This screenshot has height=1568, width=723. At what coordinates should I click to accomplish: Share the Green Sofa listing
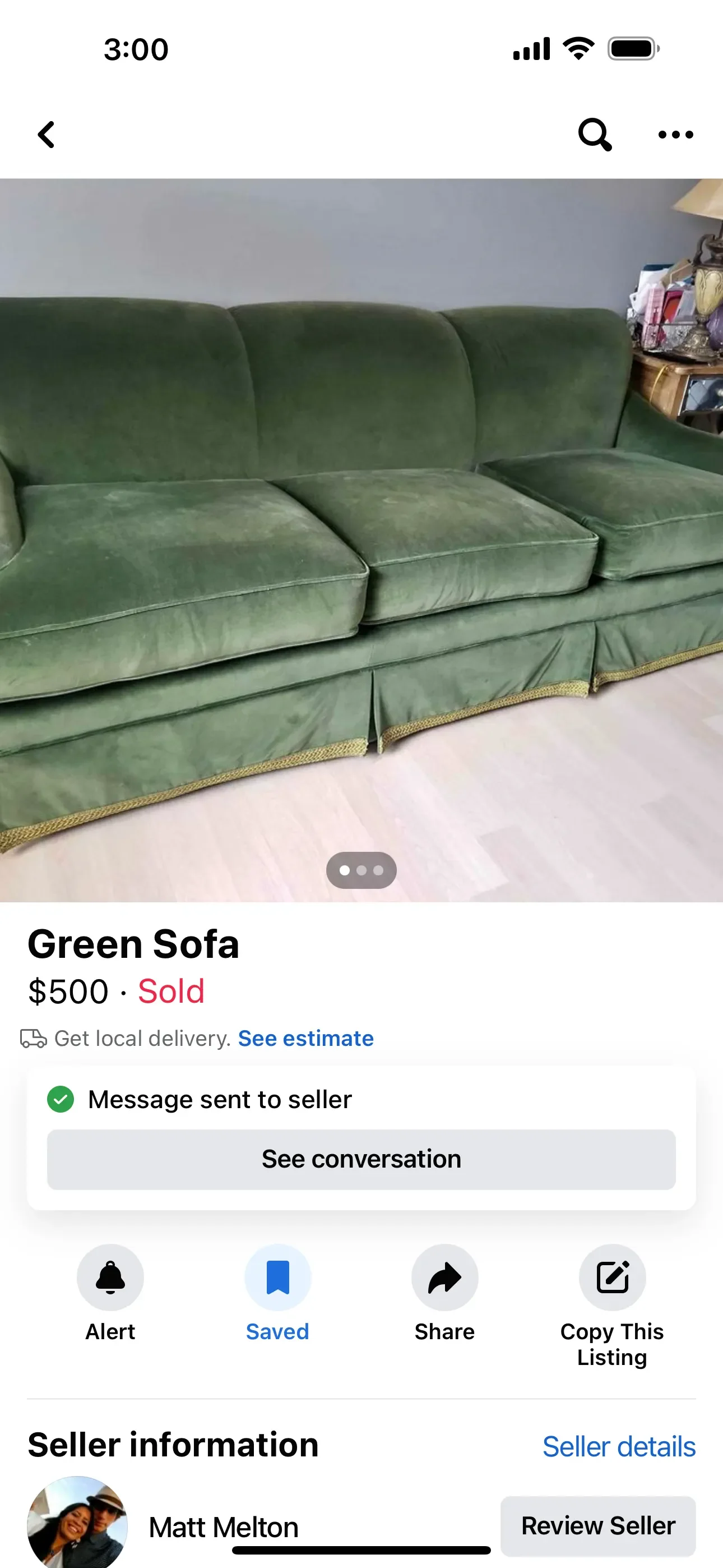tap(445, 1292)
